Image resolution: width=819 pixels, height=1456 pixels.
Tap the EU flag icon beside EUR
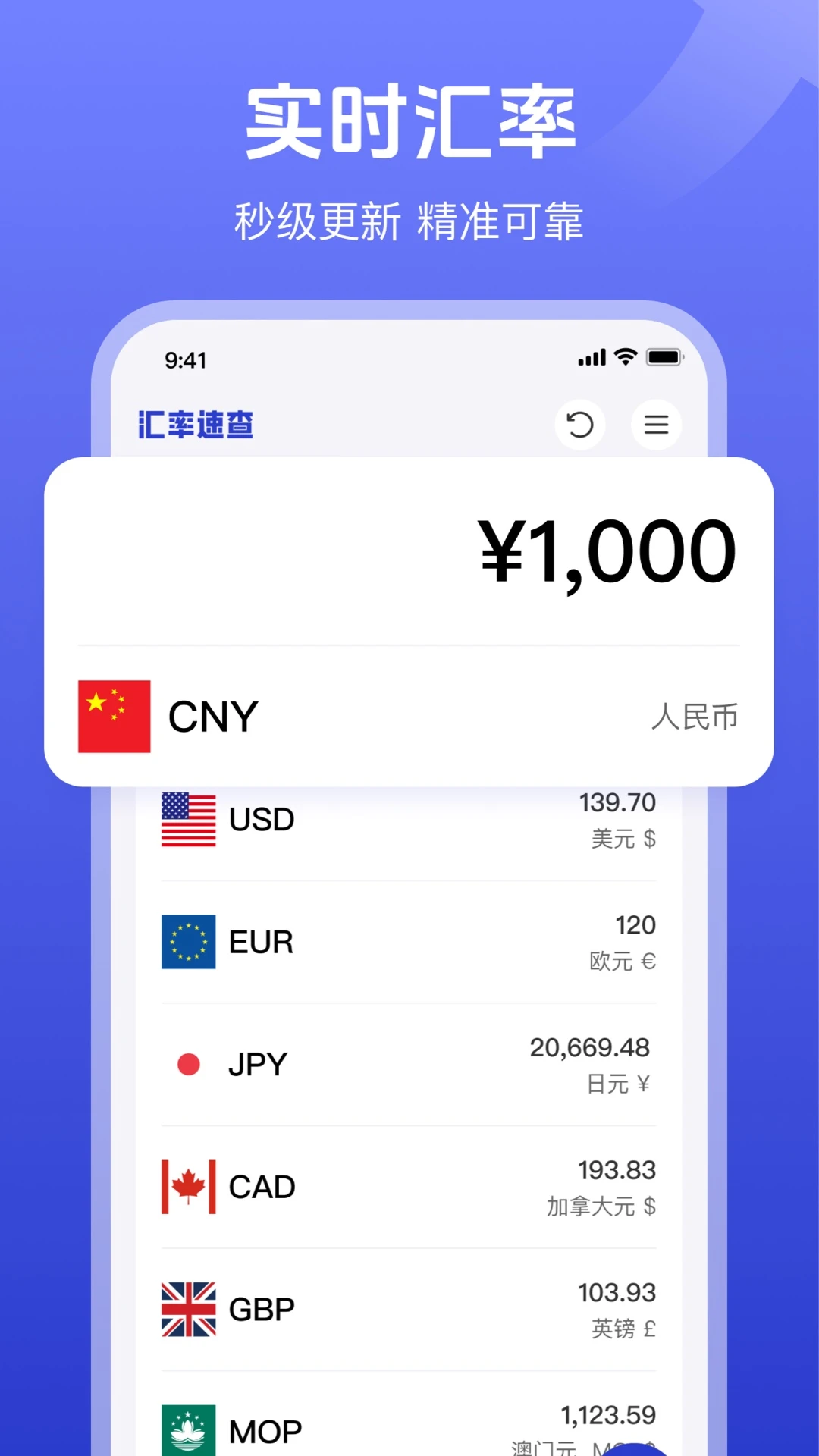(x=190, y=942)
